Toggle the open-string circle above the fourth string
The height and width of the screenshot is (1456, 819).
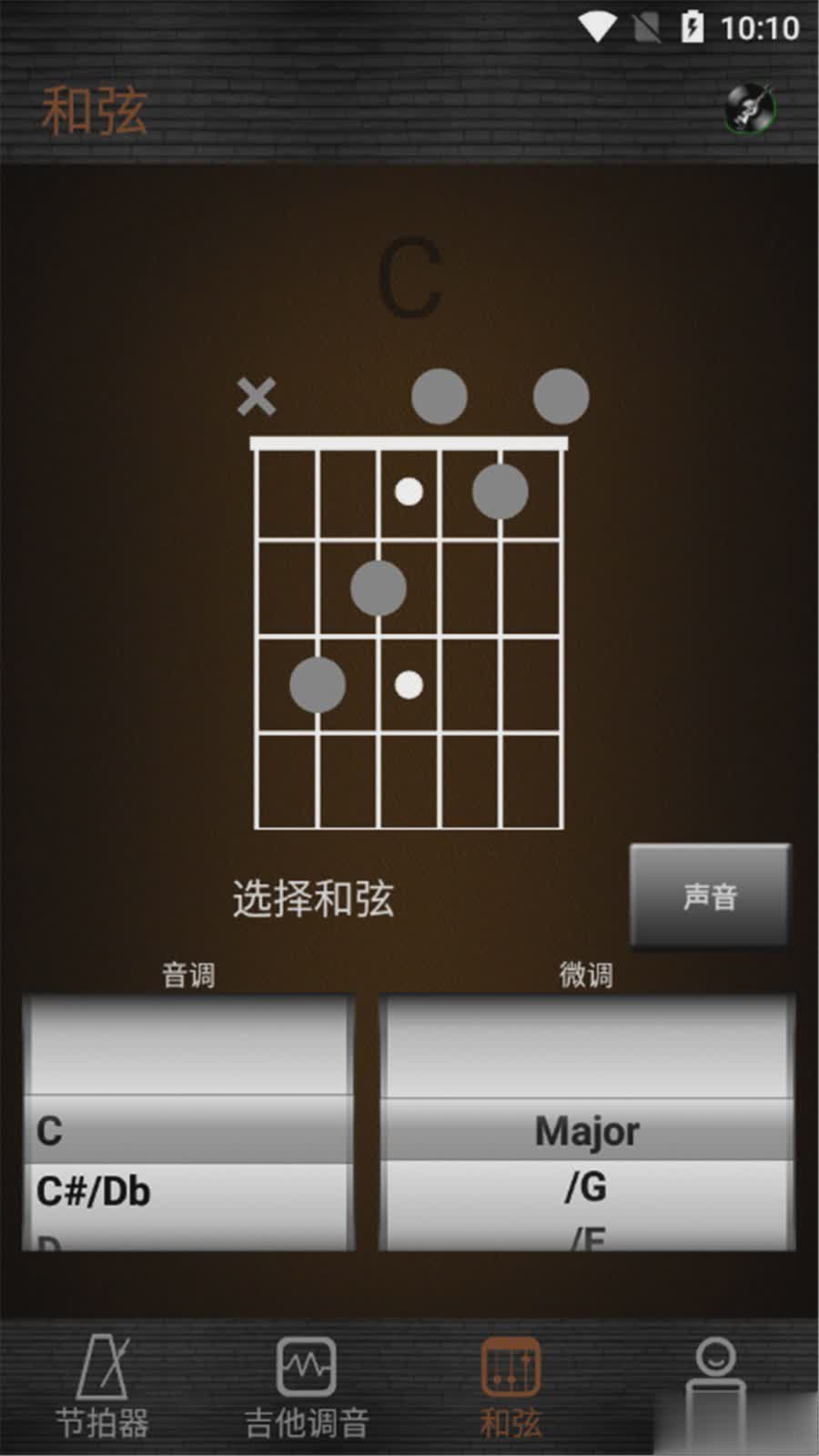440,395
